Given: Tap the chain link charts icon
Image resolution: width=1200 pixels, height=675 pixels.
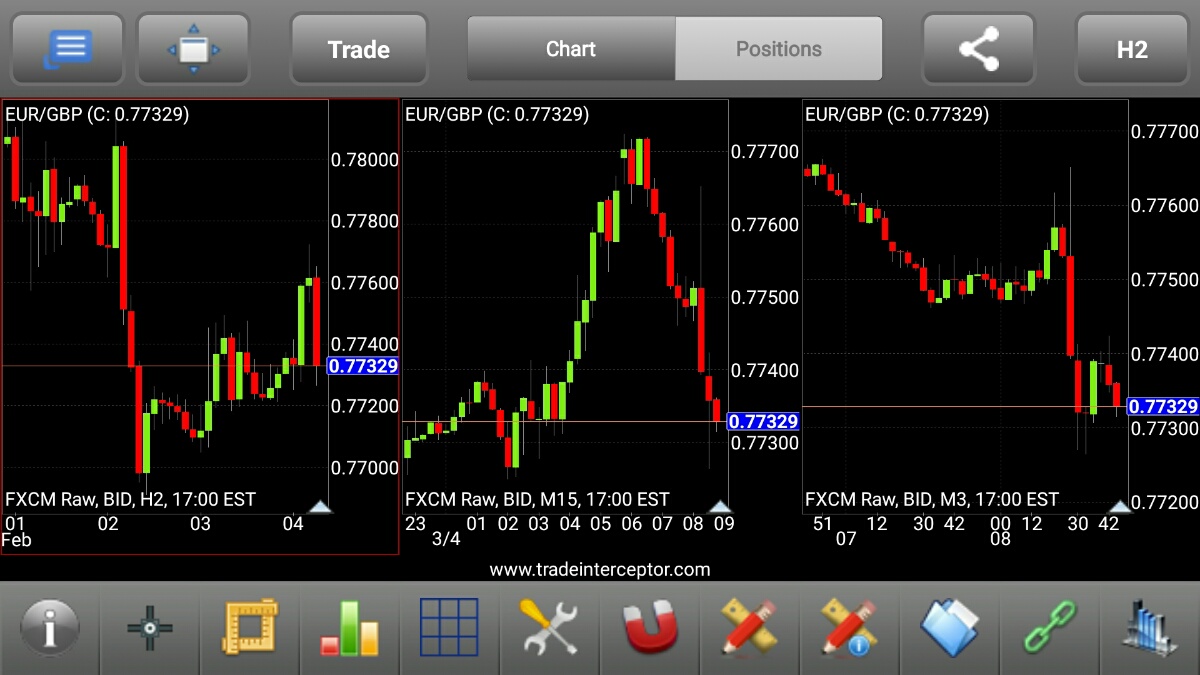Looking at the screenshot, I should 1049,630.
